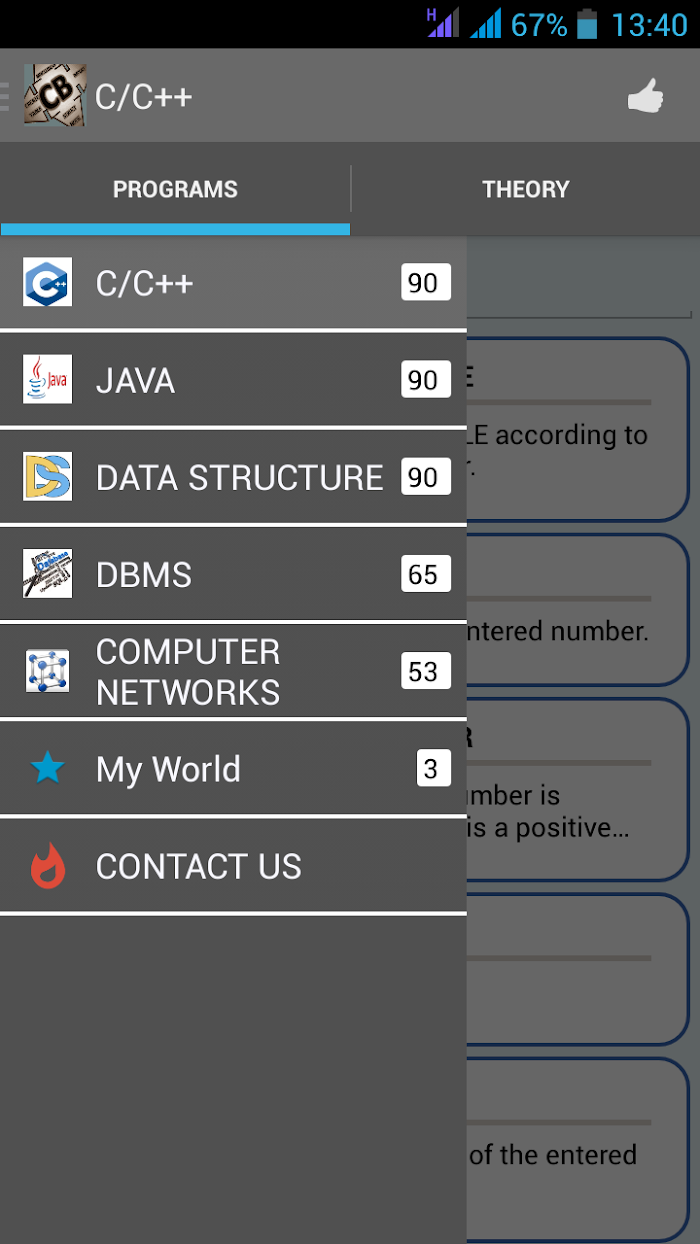Screen dimensions: 700x1244
Task: Close the drawer via the app logo button
Action: [54, 96]
